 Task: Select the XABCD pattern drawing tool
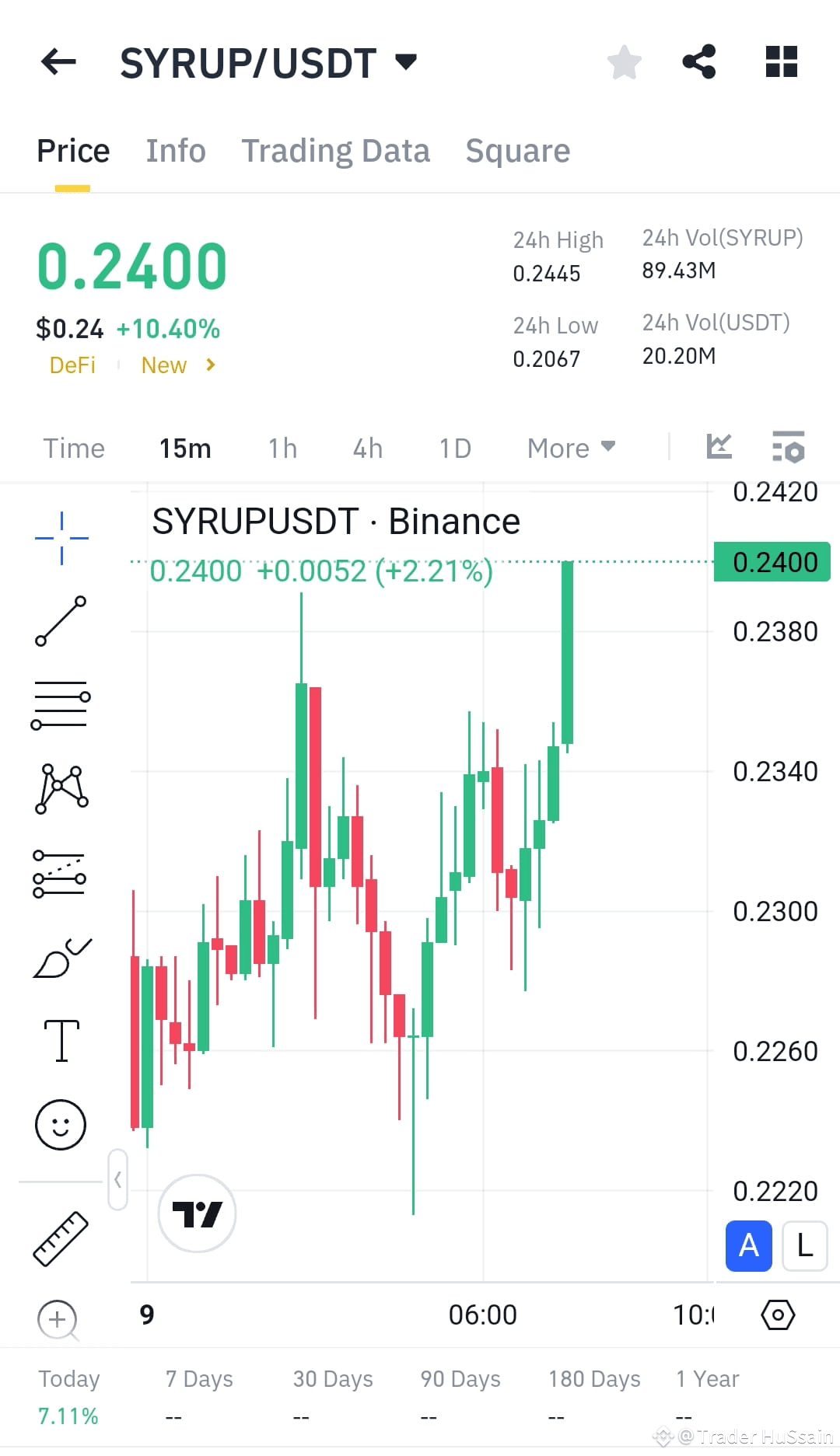click(61, 787)
